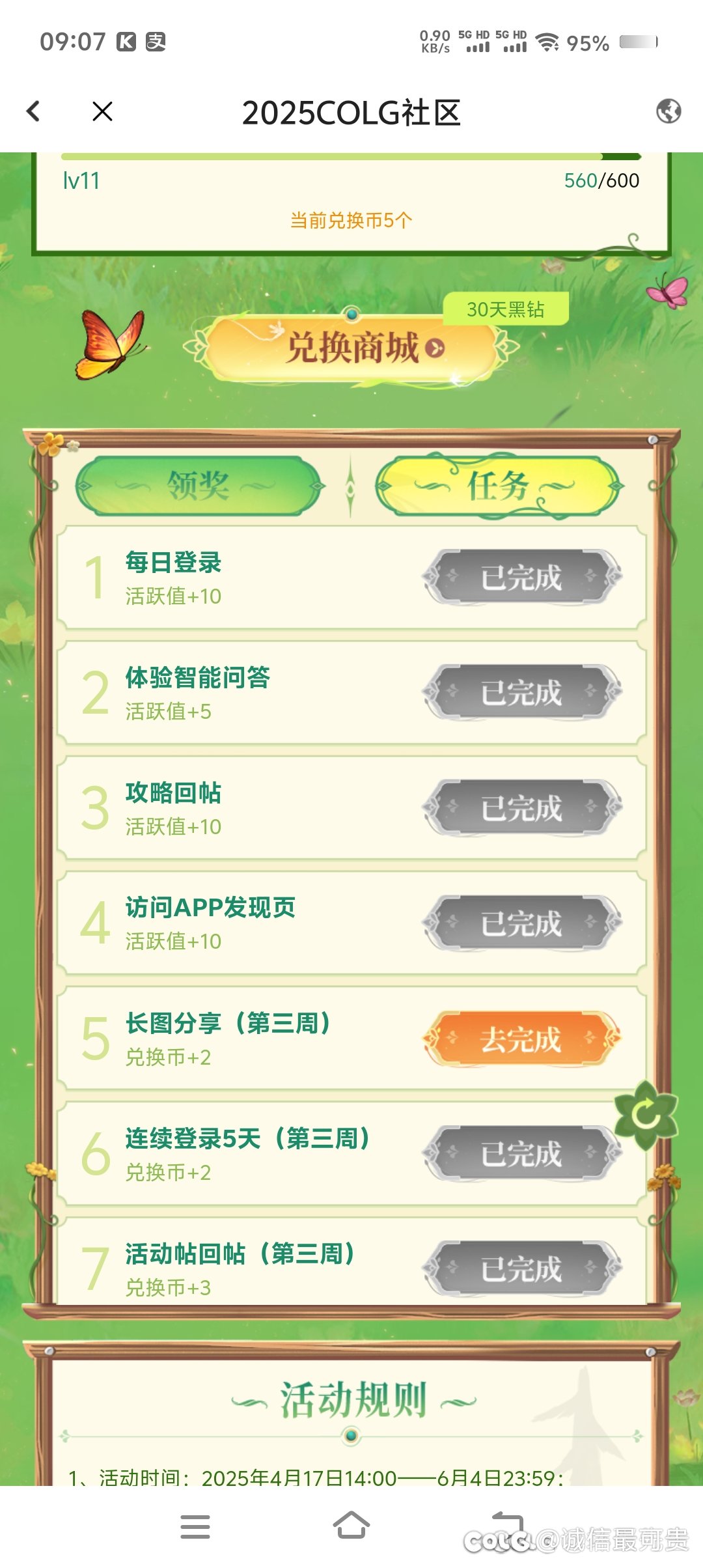Tap 去完成 for 长图分享 task
The height and width of the screenshot is (1568, 703).
521,1039
